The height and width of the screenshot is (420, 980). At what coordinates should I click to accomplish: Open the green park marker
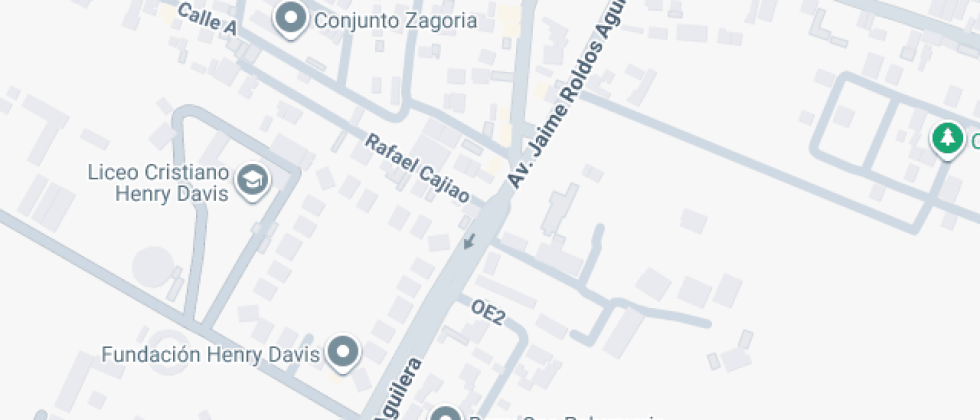coord(946,137)
